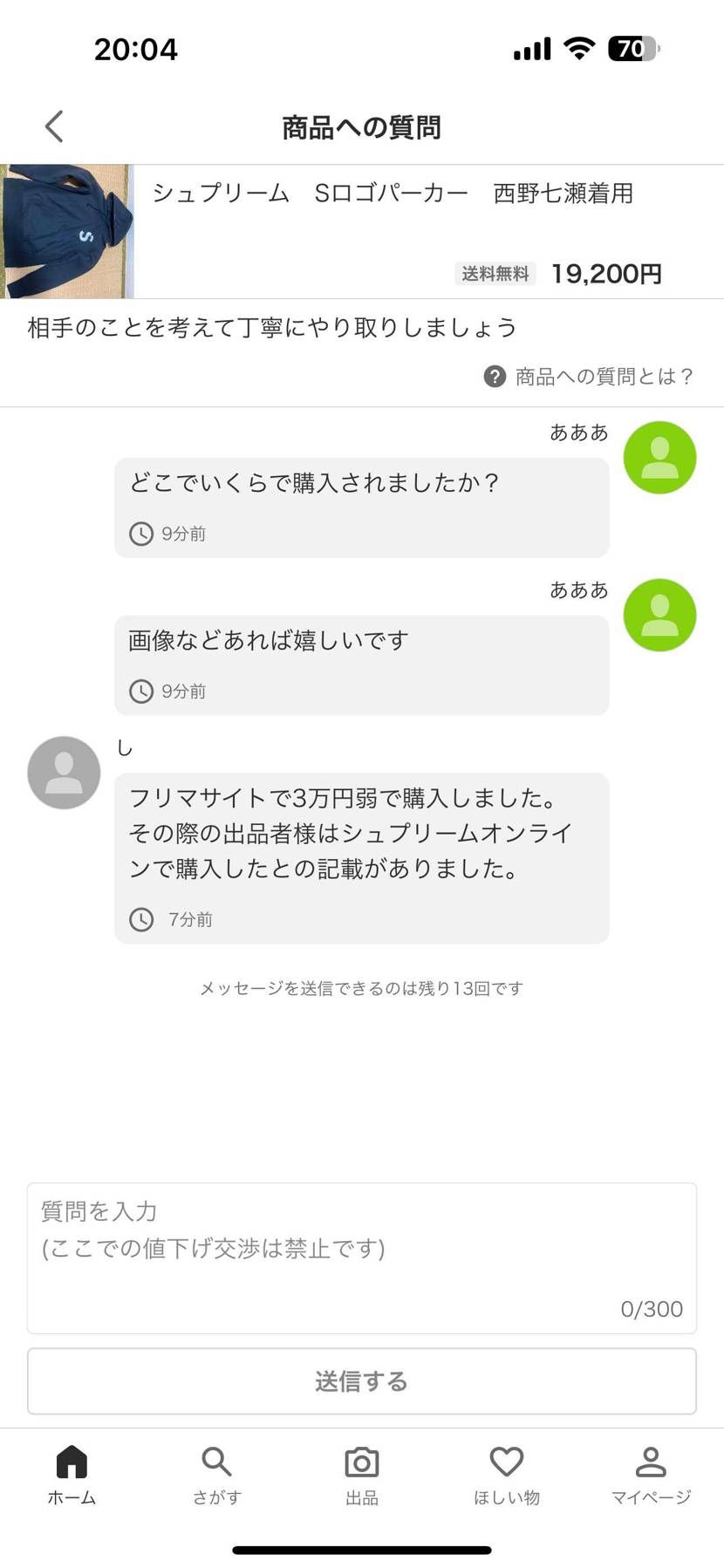Tap the gray avatar next to し

64,773
